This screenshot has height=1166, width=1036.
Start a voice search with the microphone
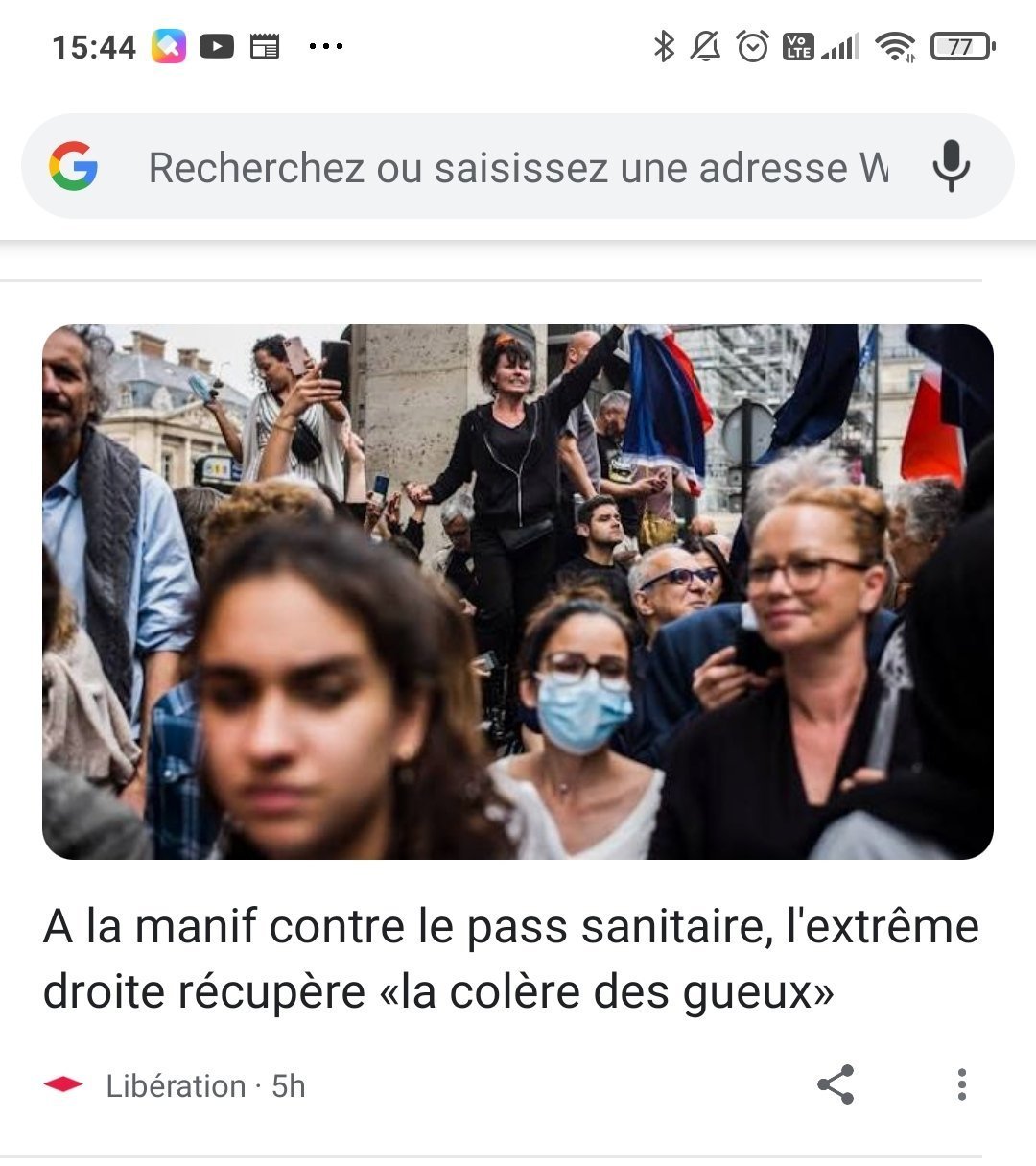pyautogui.click(x=951, y=167)
